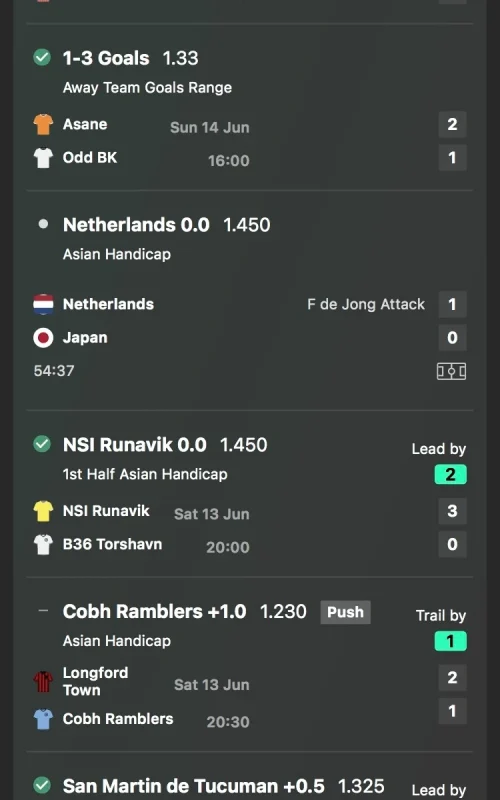Screen dimensions: 500x800
Task: Open the pitch view for Netherlands vs Japan
Action: [452, 371]
